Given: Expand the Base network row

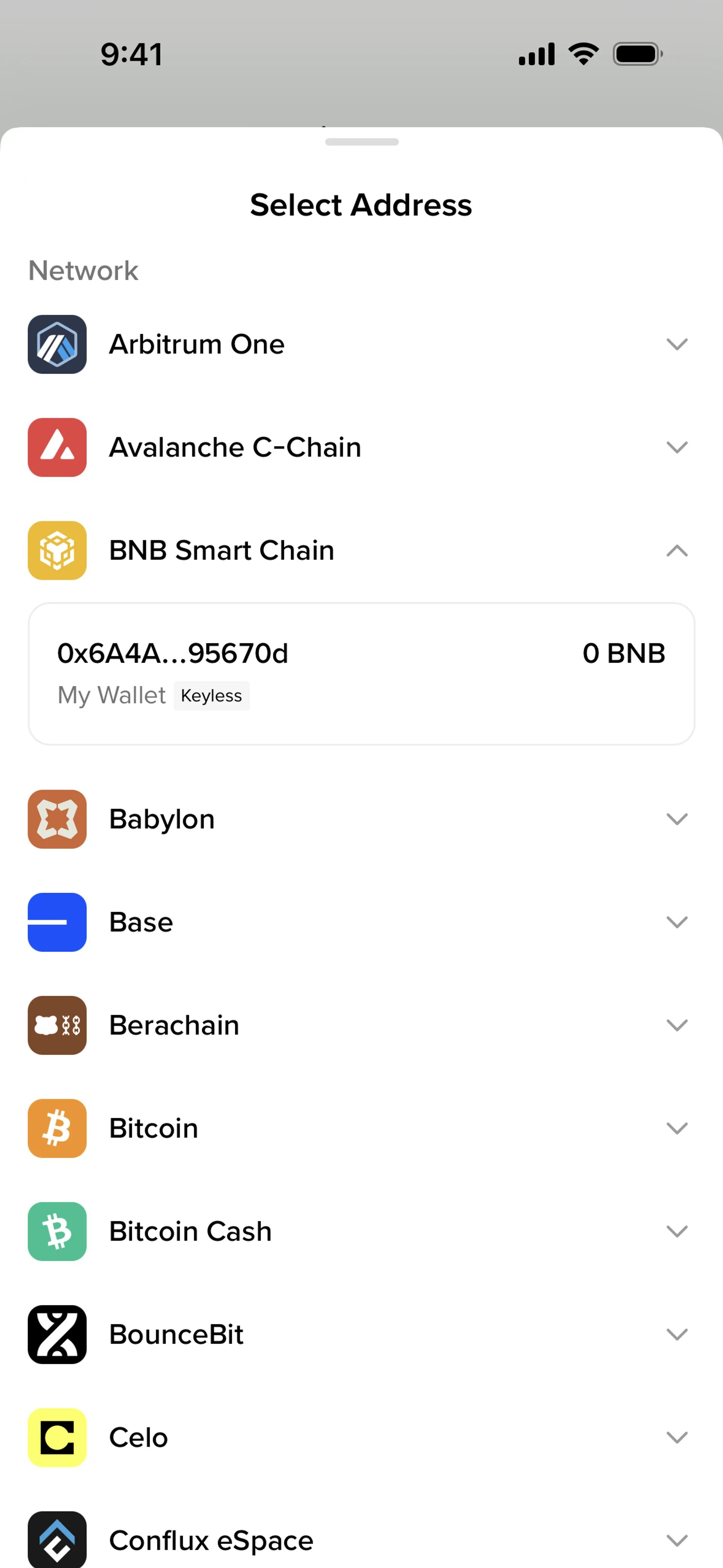Looking at the screenshot, I should (361, 922).
